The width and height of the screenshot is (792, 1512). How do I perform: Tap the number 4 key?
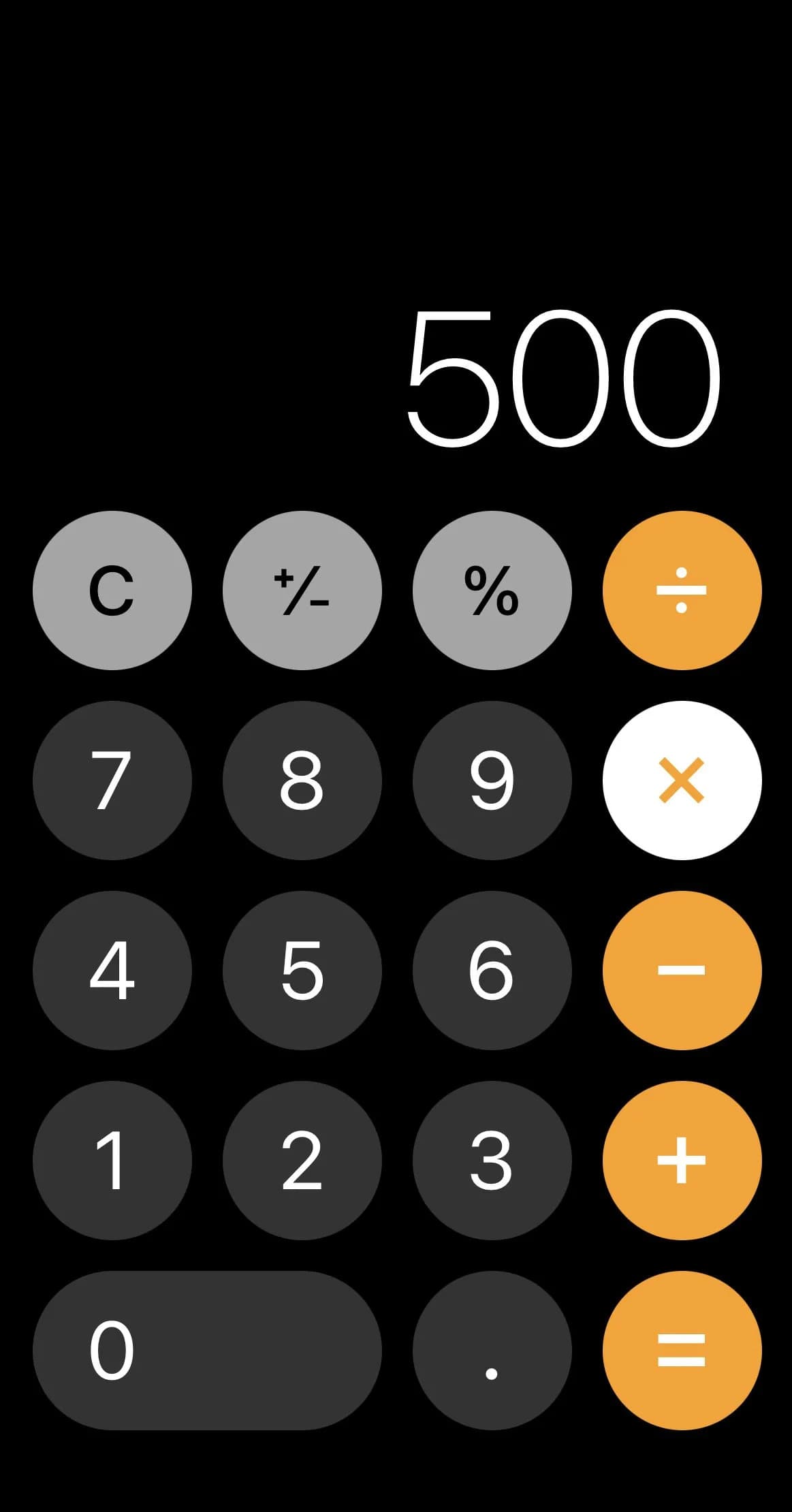click(113, 971)
